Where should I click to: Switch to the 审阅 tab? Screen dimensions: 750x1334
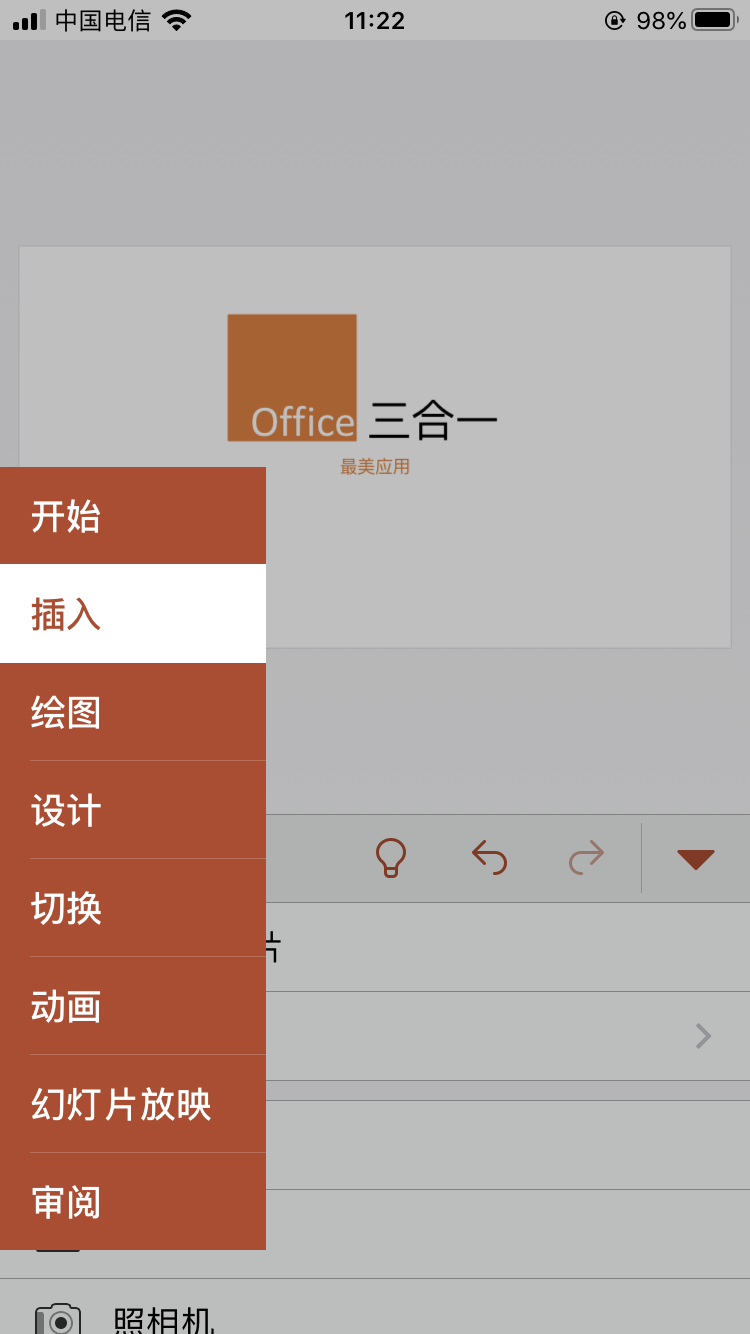[133, 1202]
